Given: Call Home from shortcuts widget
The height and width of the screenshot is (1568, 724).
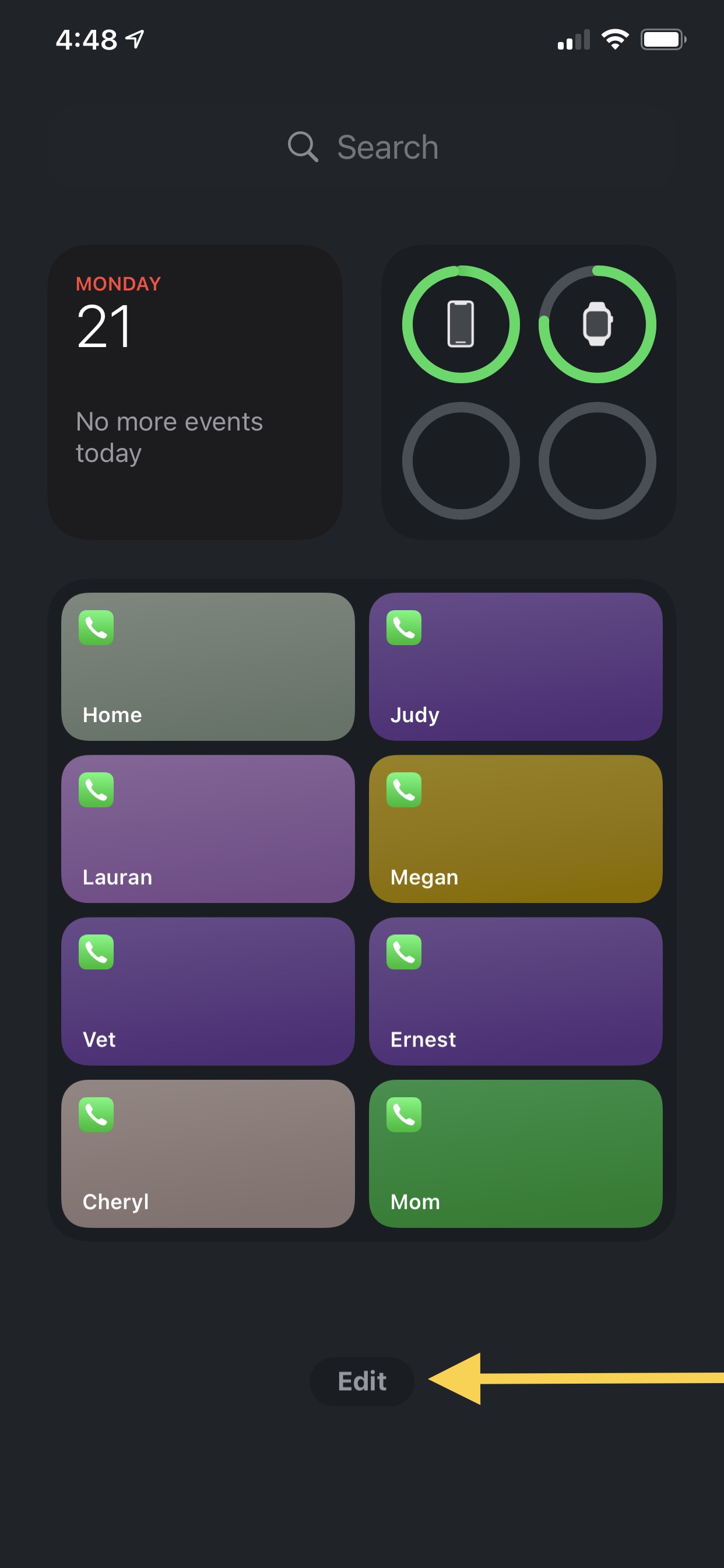Looking at the screenshot, I should tap(208, 667).
